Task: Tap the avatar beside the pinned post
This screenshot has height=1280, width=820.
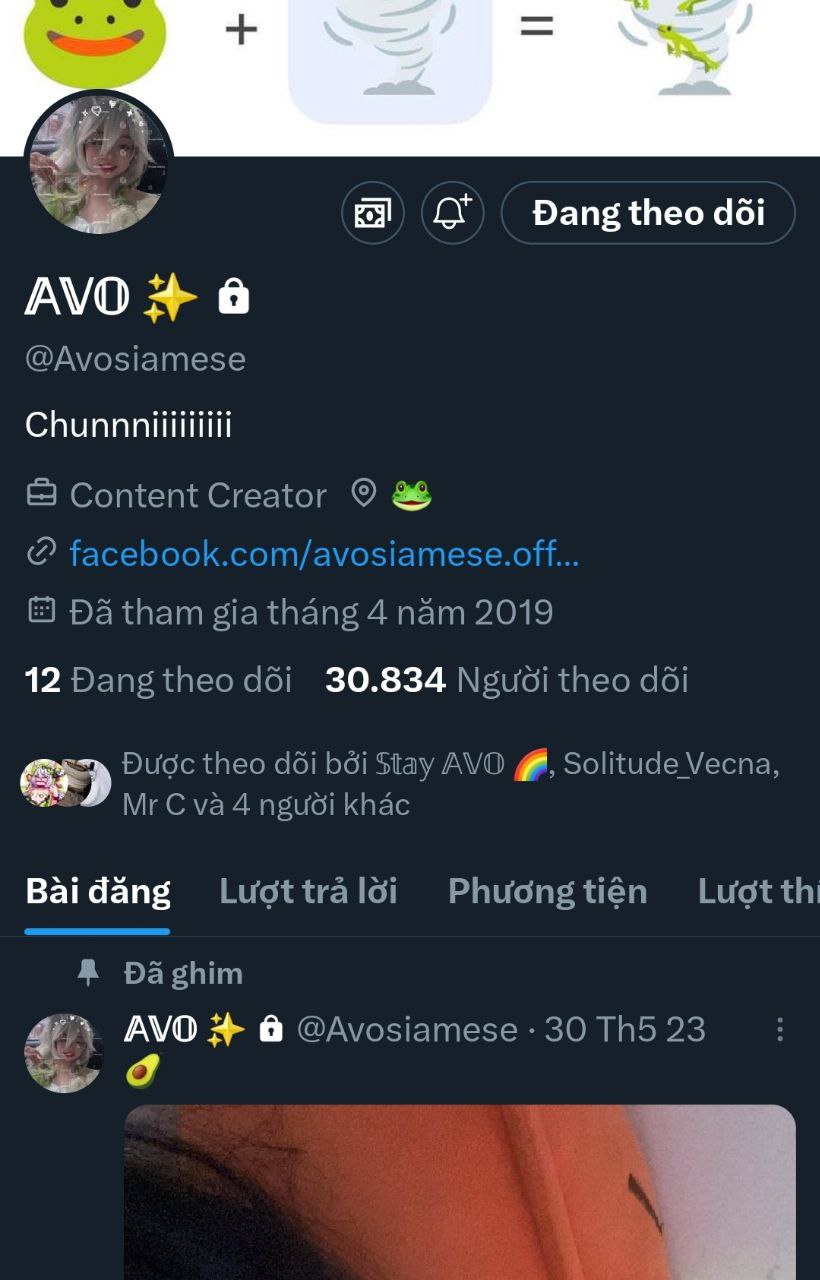Action: 64,1052
